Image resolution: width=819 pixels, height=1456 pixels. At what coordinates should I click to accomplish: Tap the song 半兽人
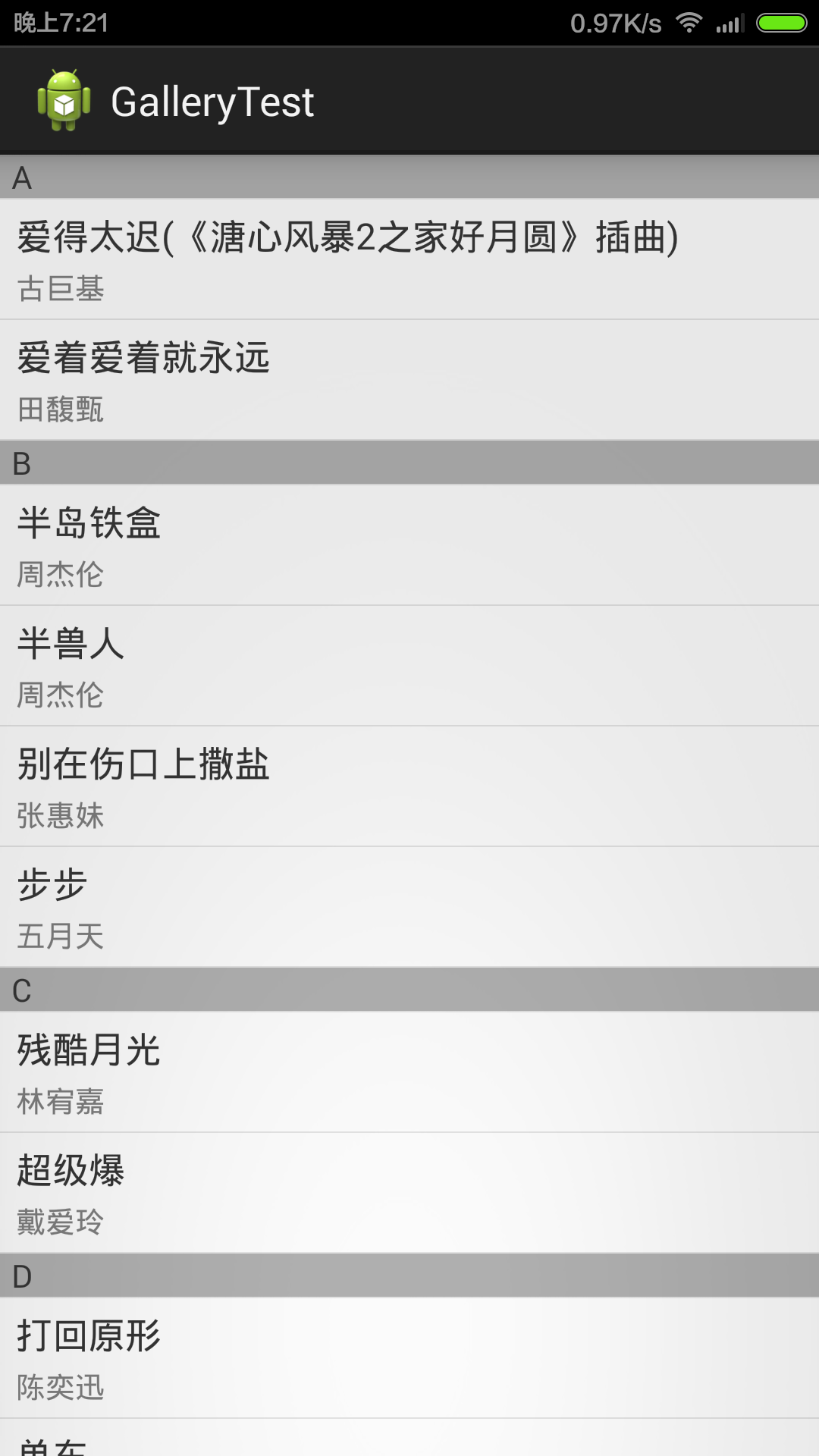(409, 666)
